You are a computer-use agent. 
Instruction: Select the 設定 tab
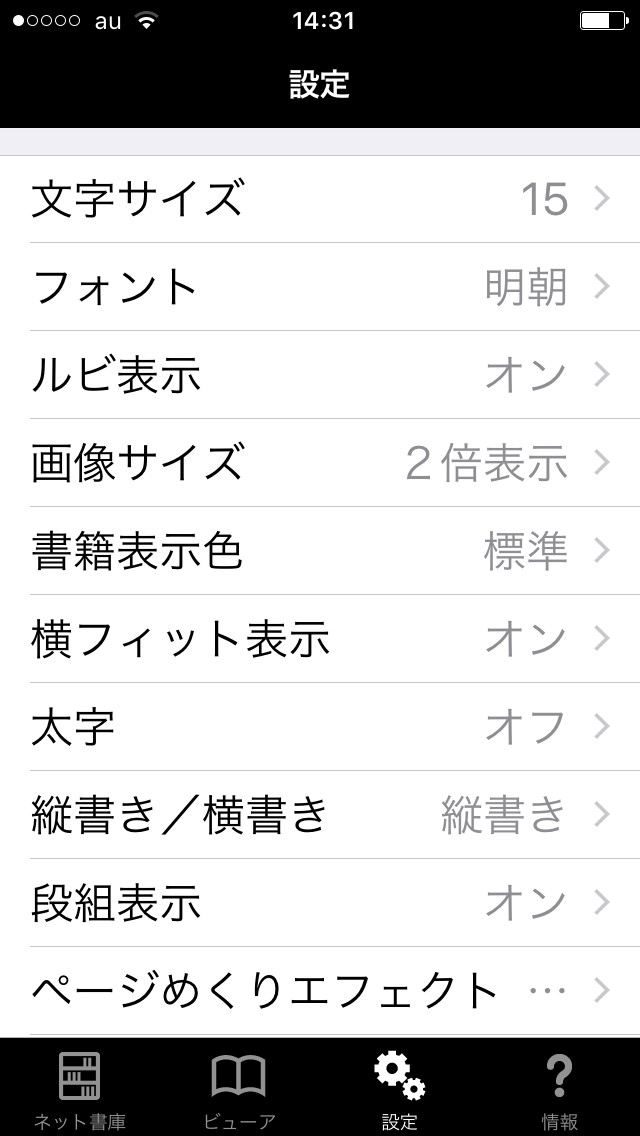[399, 1088]
